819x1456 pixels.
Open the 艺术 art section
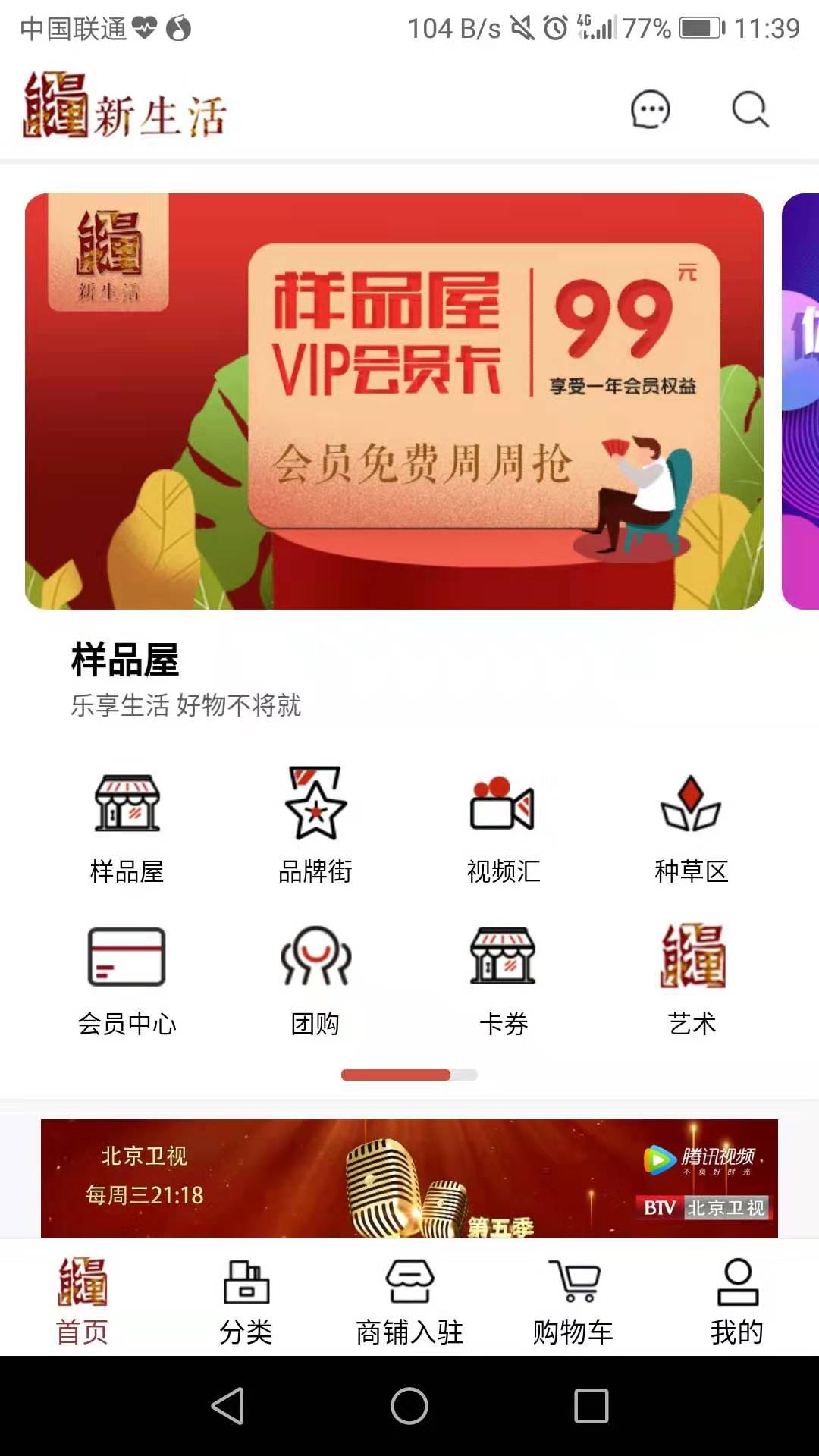(x=691, y=980)
